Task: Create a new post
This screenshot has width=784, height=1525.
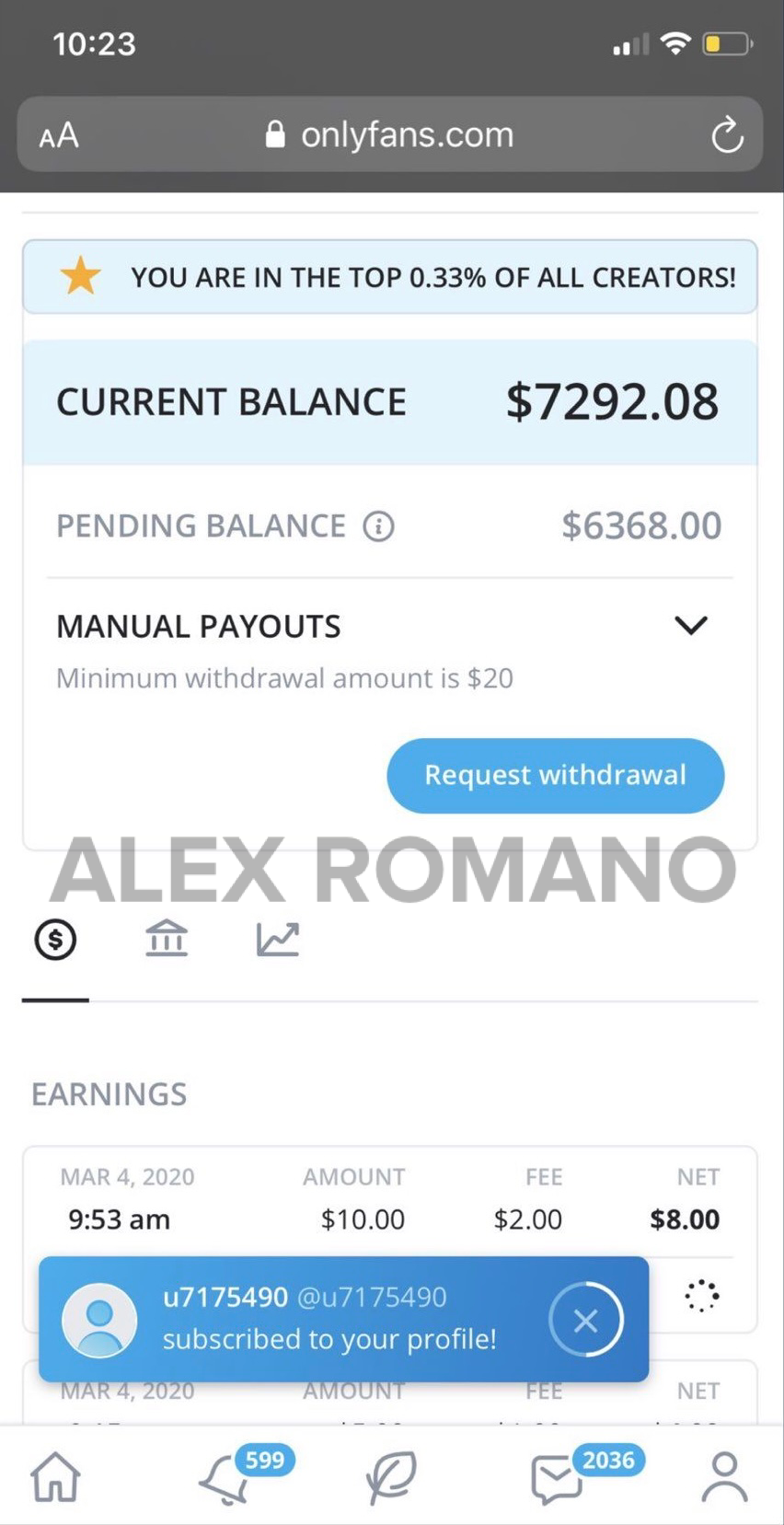Action: (x=391, y=1477)
